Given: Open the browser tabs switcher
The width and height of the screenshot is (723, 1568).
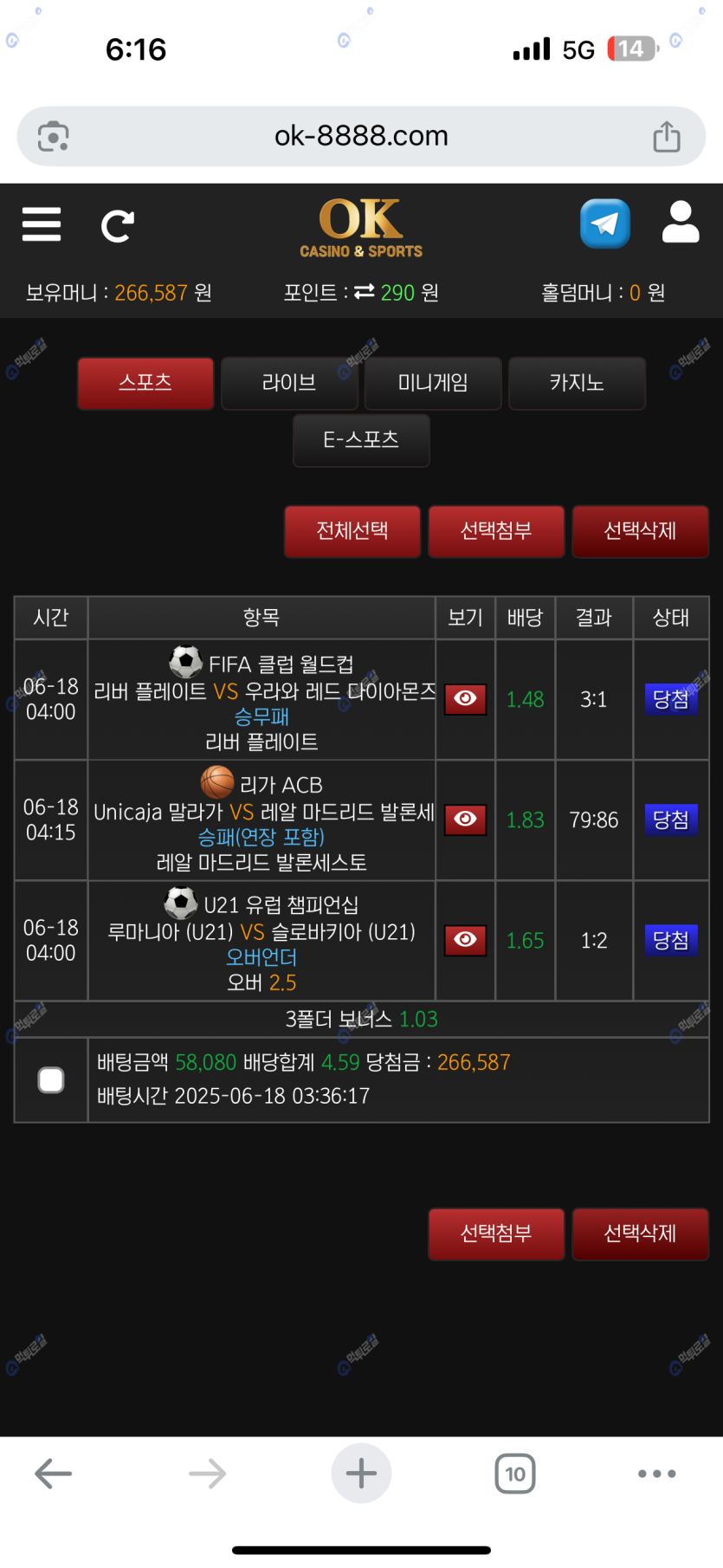Looking at the screenshot, I should (515, 1474).
